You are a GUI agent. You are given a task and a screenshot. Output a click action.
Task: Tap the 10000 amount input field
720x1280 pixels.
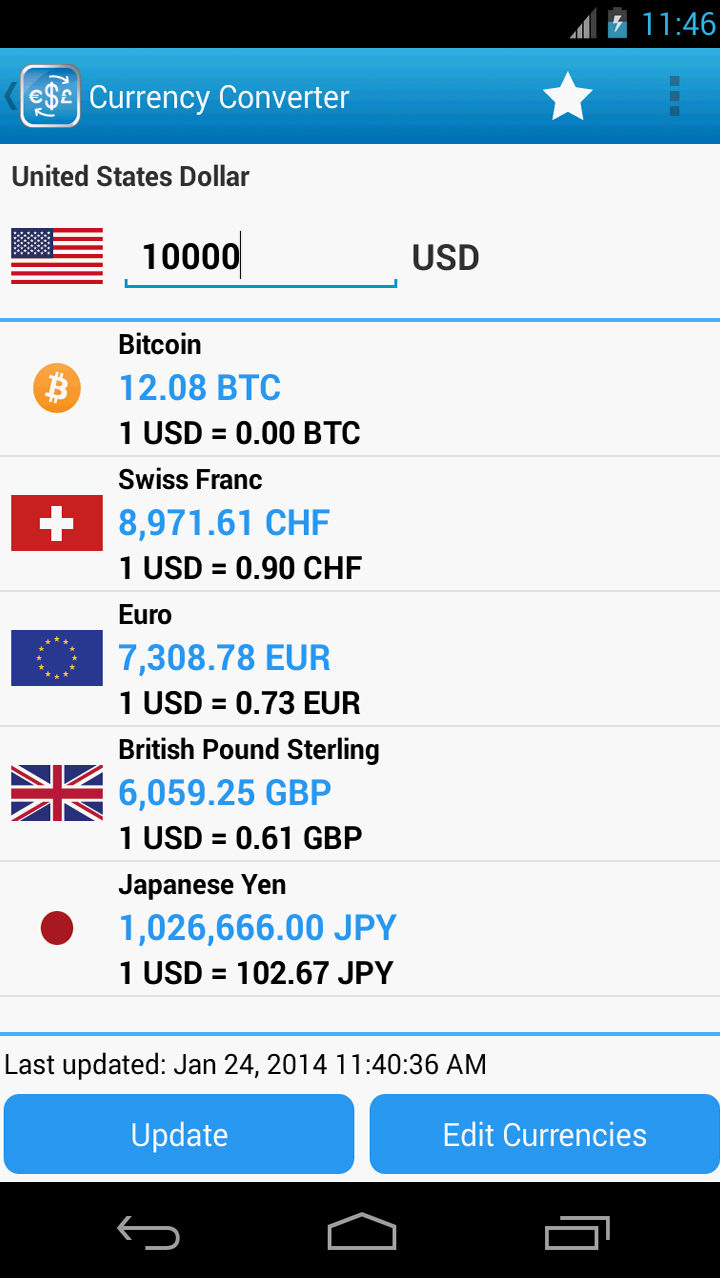click(x=260, y=256)
